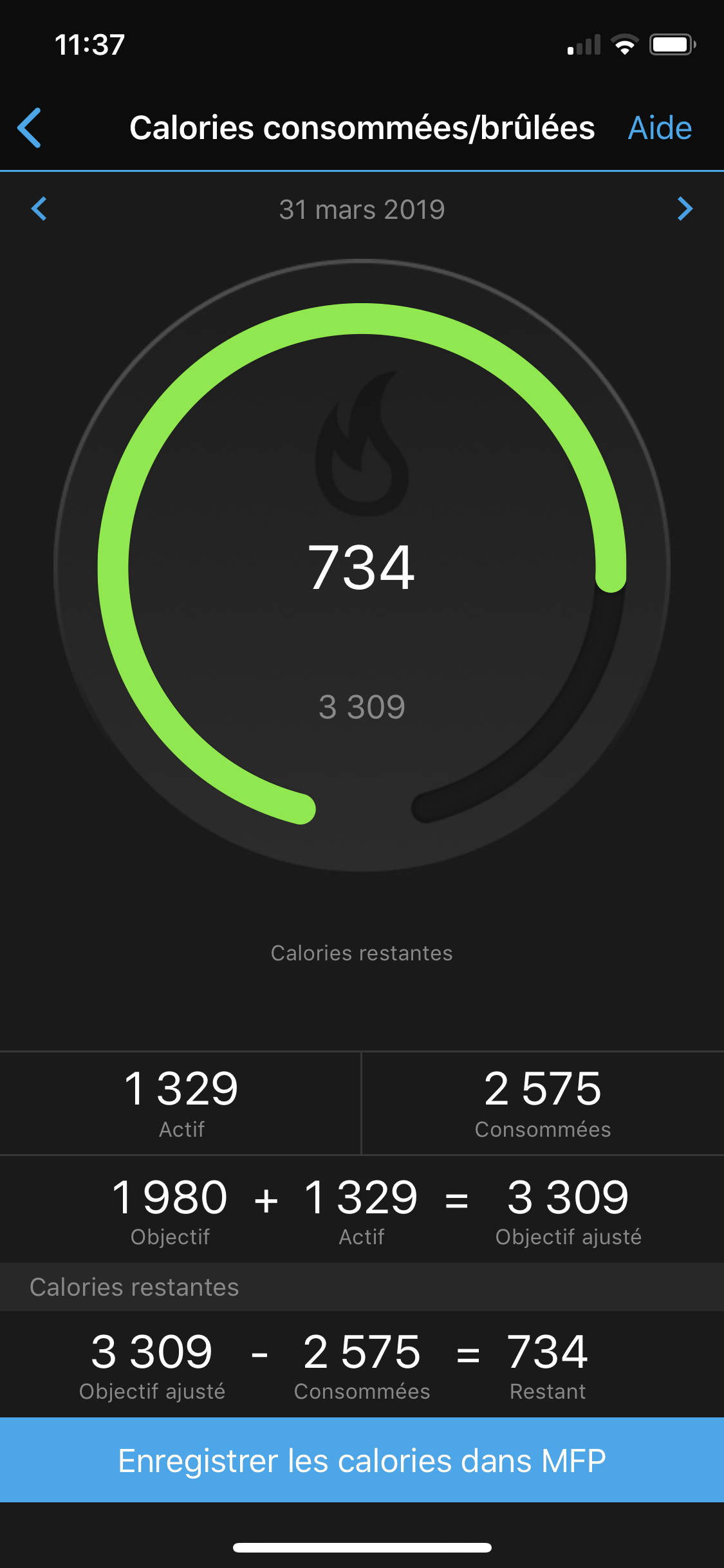Go to the previous day before 31 mars

coord(39,209)
